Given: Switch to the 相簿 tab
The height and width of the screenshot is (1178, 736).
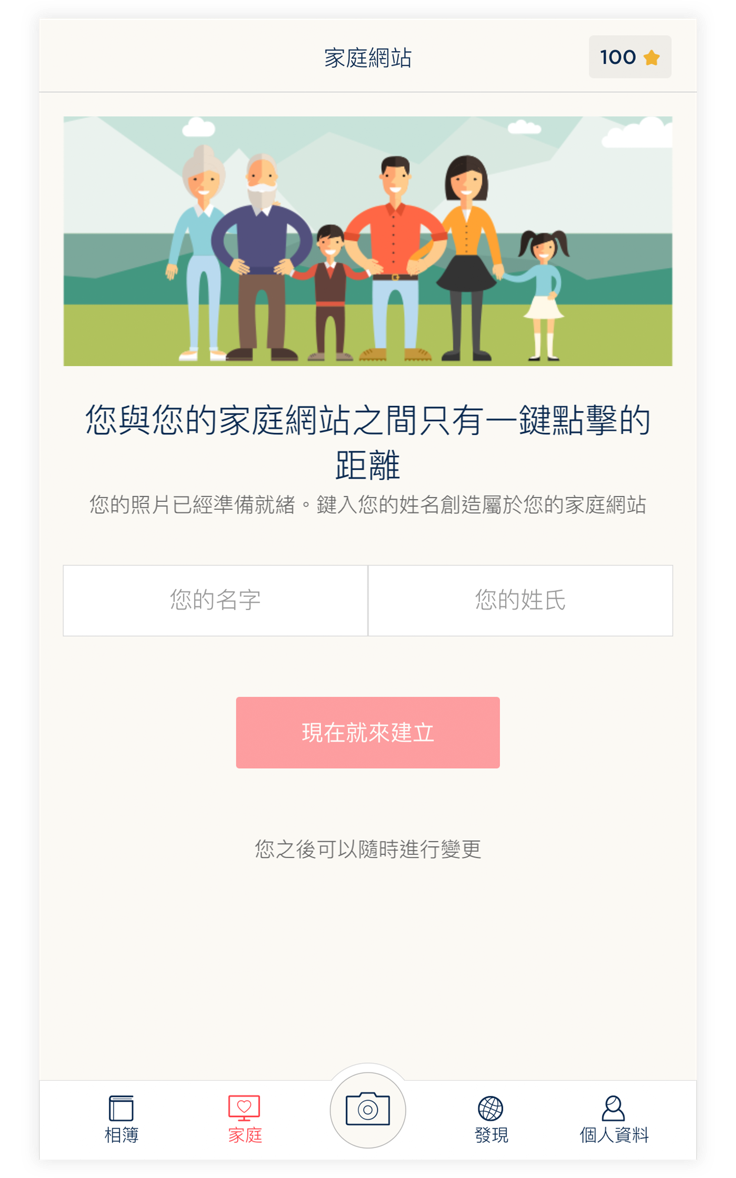Looking at the screenshot, I should click(x=121, y=1119).
